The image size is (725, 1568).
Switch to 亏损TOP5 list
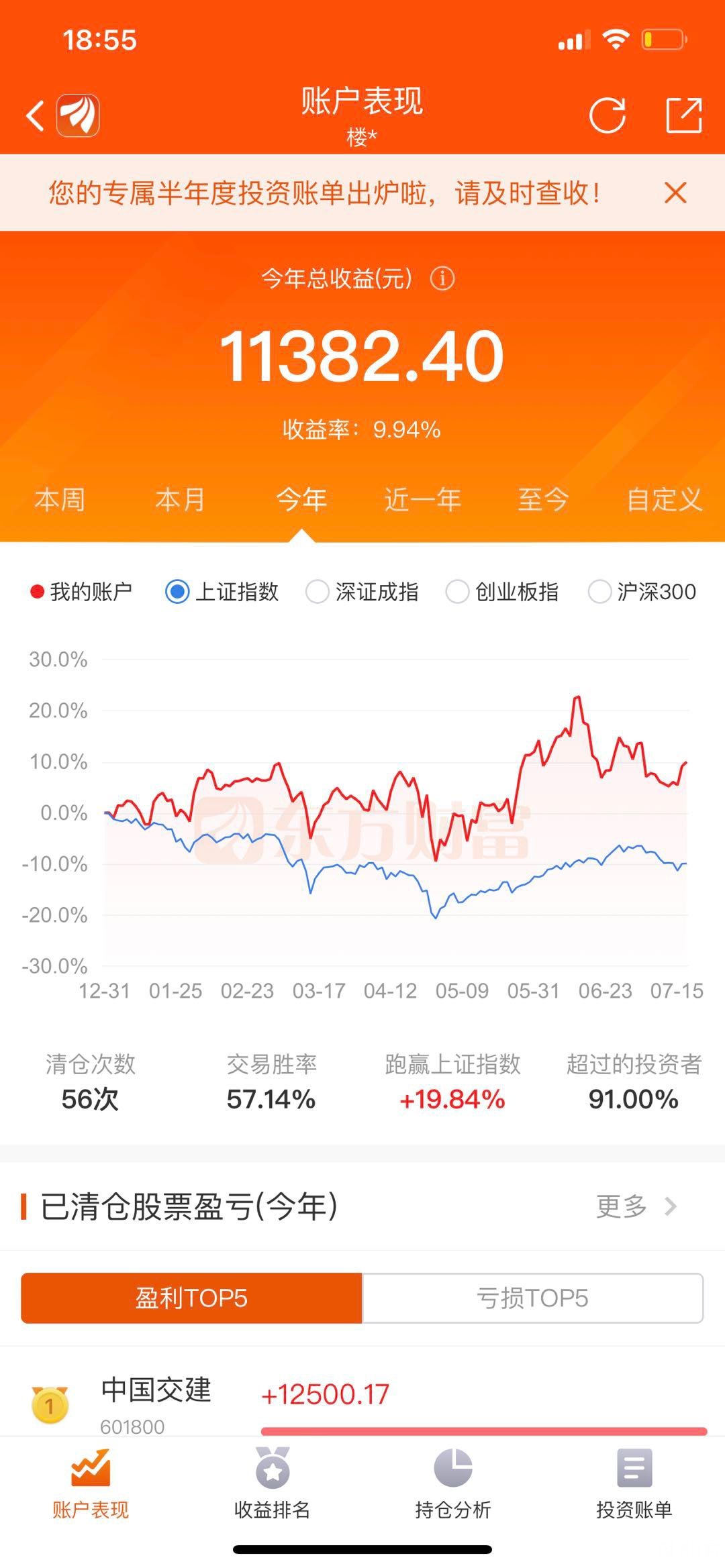pyautogui.click(x=532, y=1298)
